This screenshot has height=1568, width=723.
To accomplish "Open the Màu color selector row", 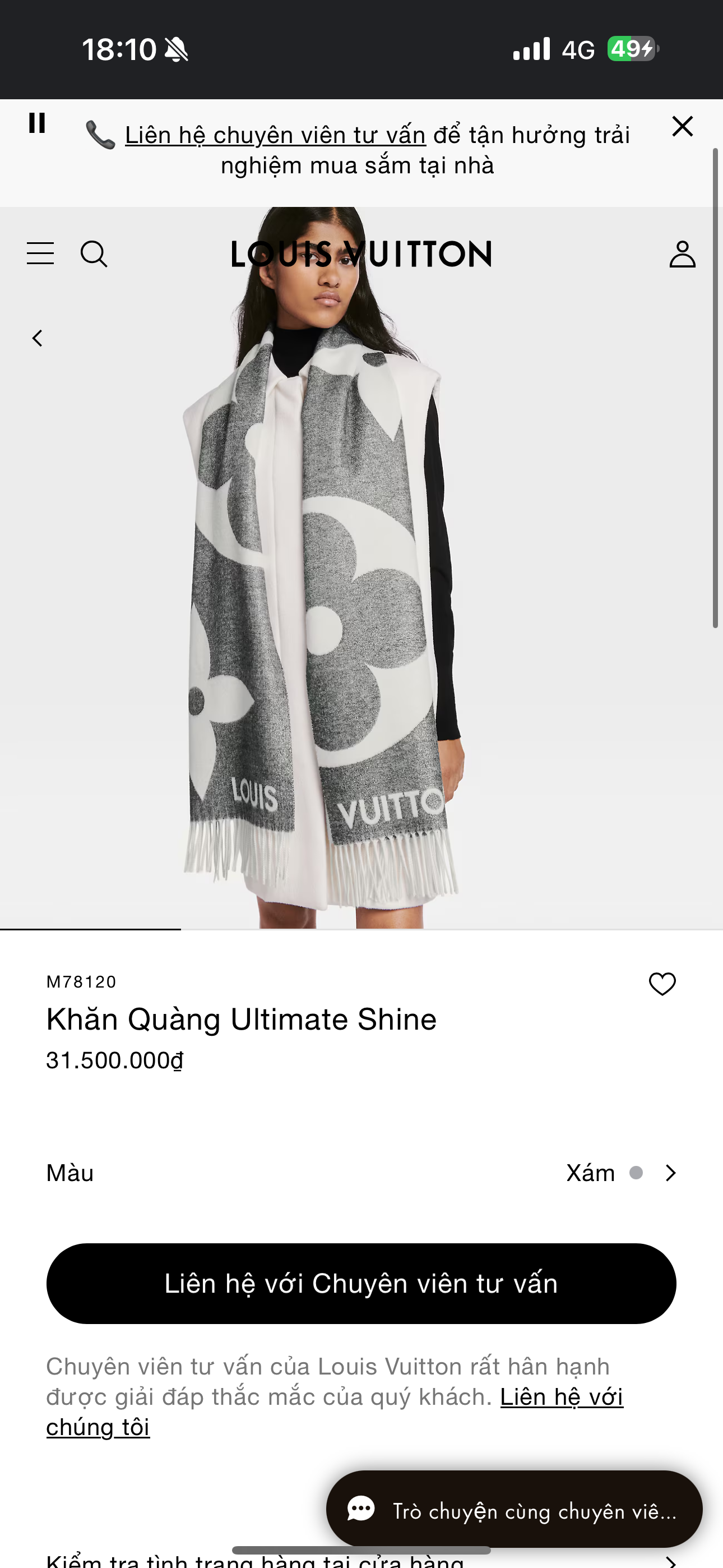I will tap(361, 1173).
